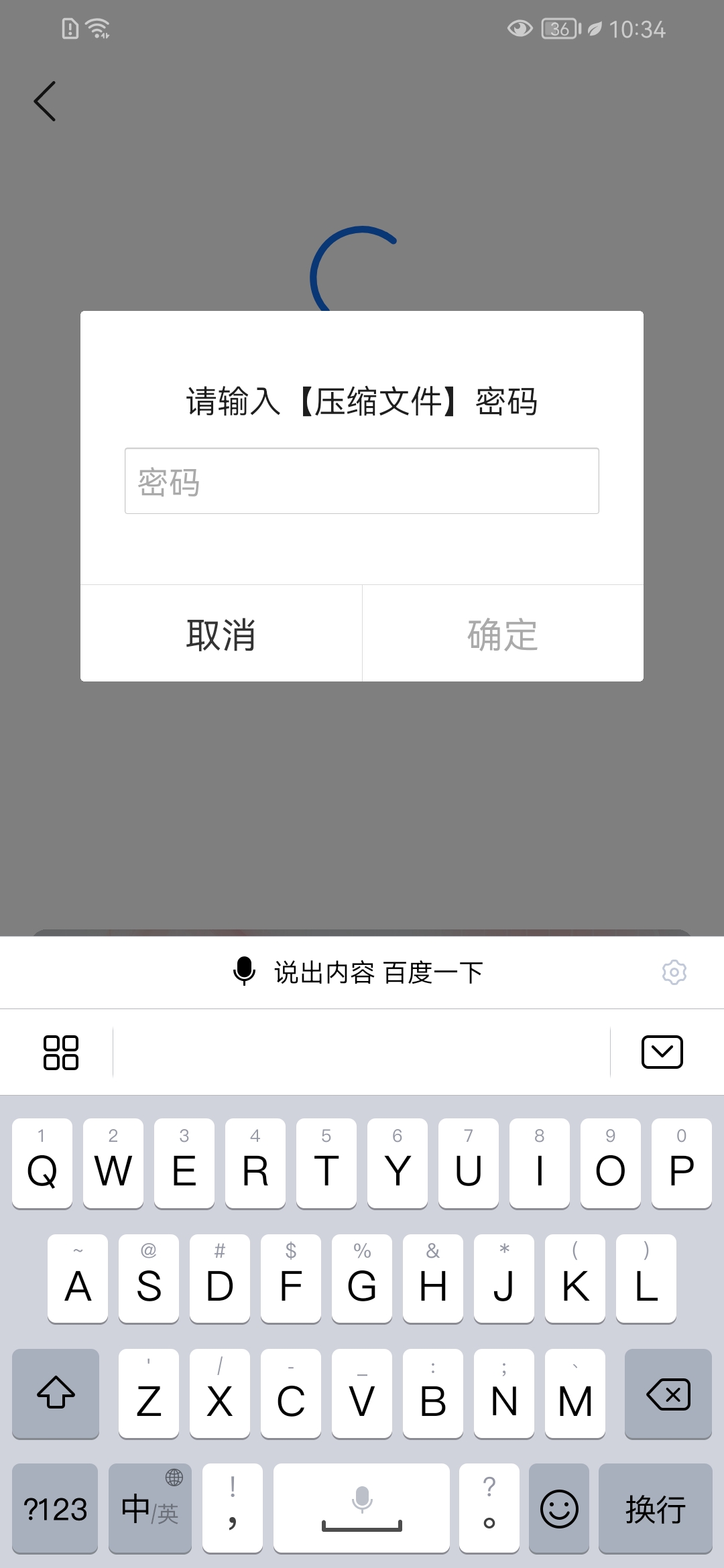
Task: Open the keyboard tools grid icon
Action: (61, 1052)
